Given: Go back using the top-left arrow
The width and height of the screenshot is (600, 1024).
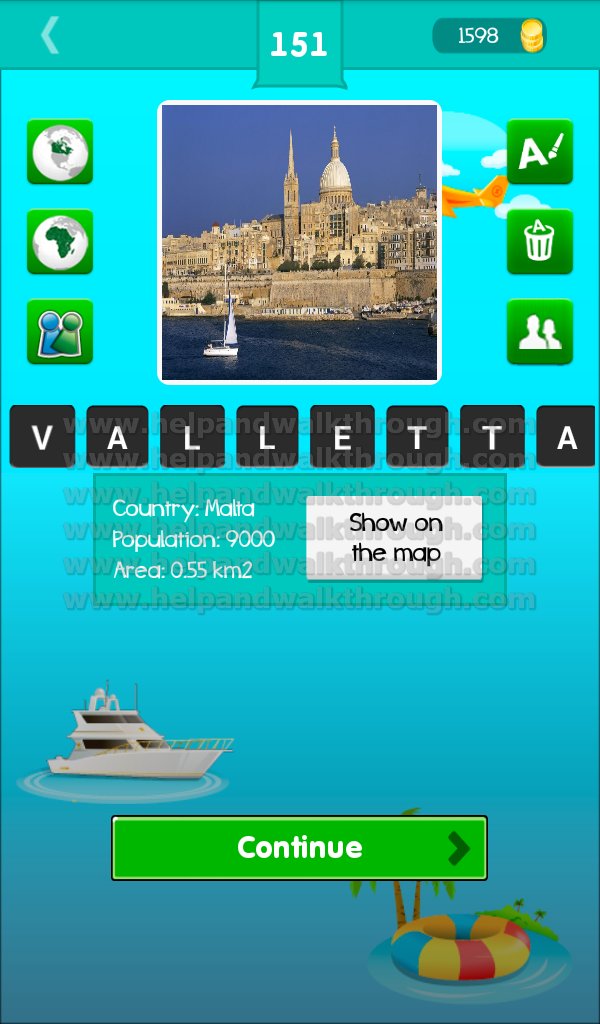Looking at the screenshot, I should click(50, 35).
